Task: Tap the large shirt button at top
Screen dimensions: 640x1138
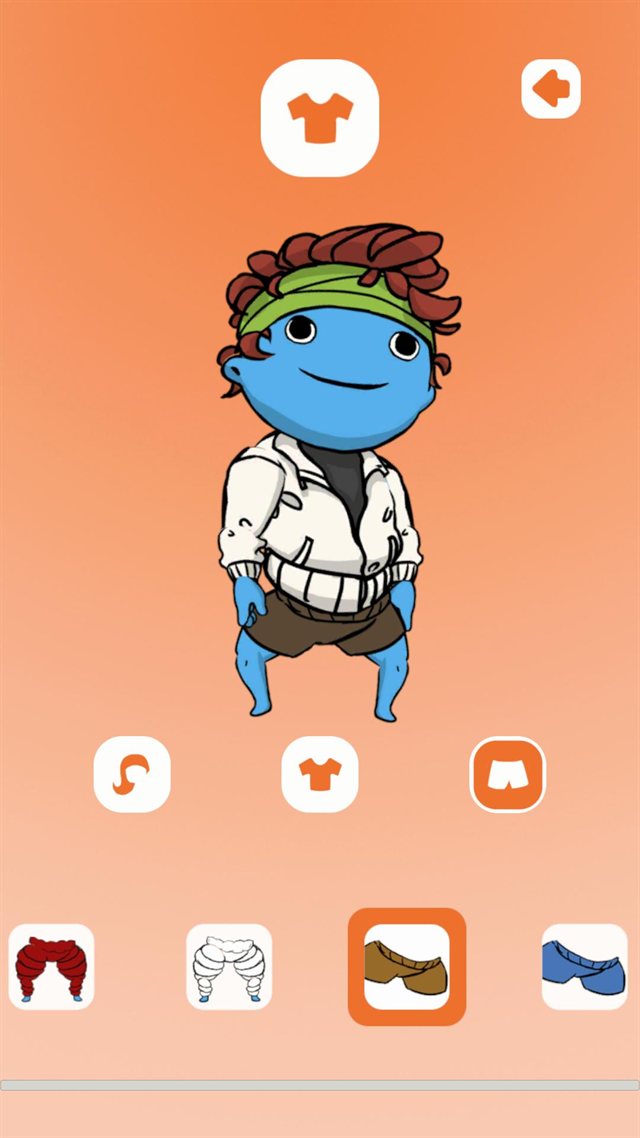Action: [320, 118]
